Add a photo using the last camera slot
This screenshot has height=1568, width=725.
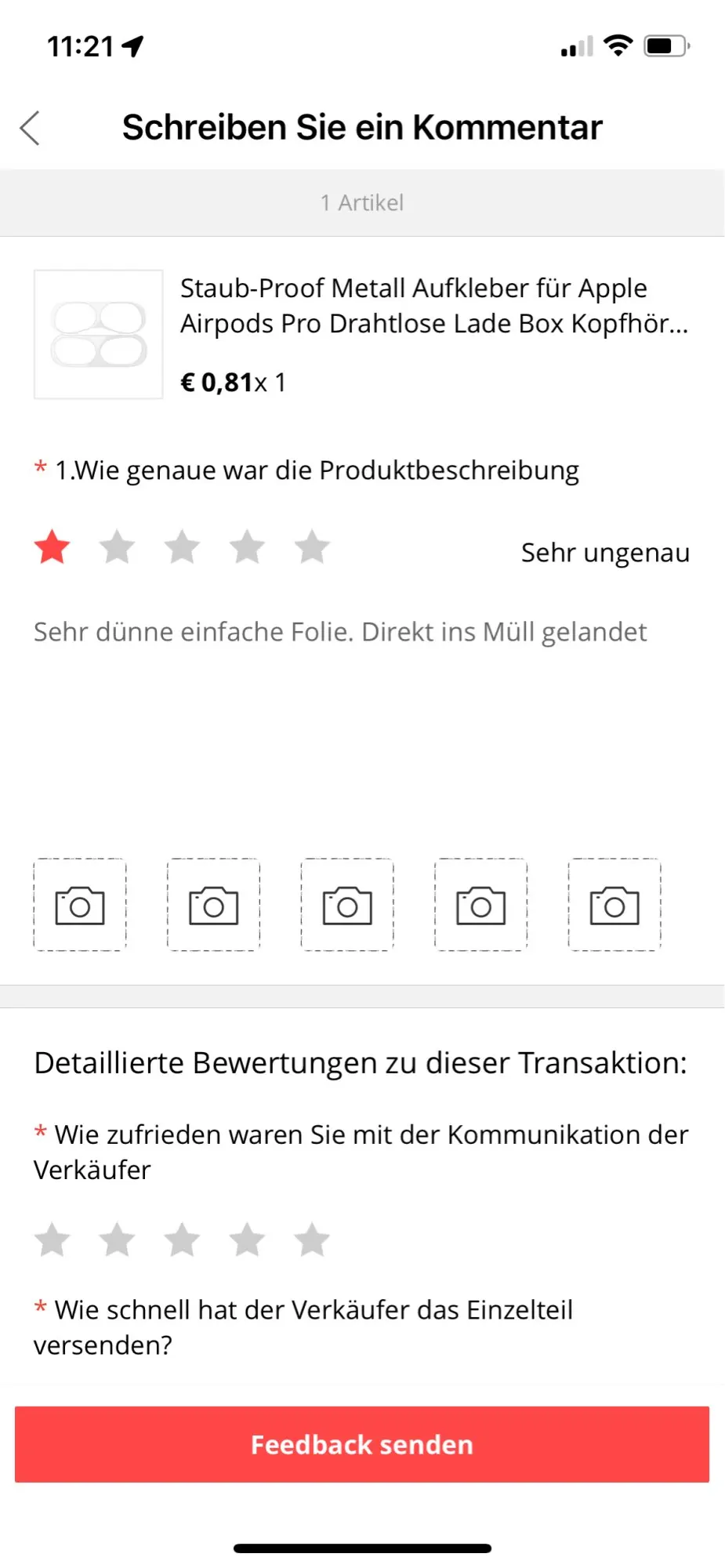(x=614, y=906)
